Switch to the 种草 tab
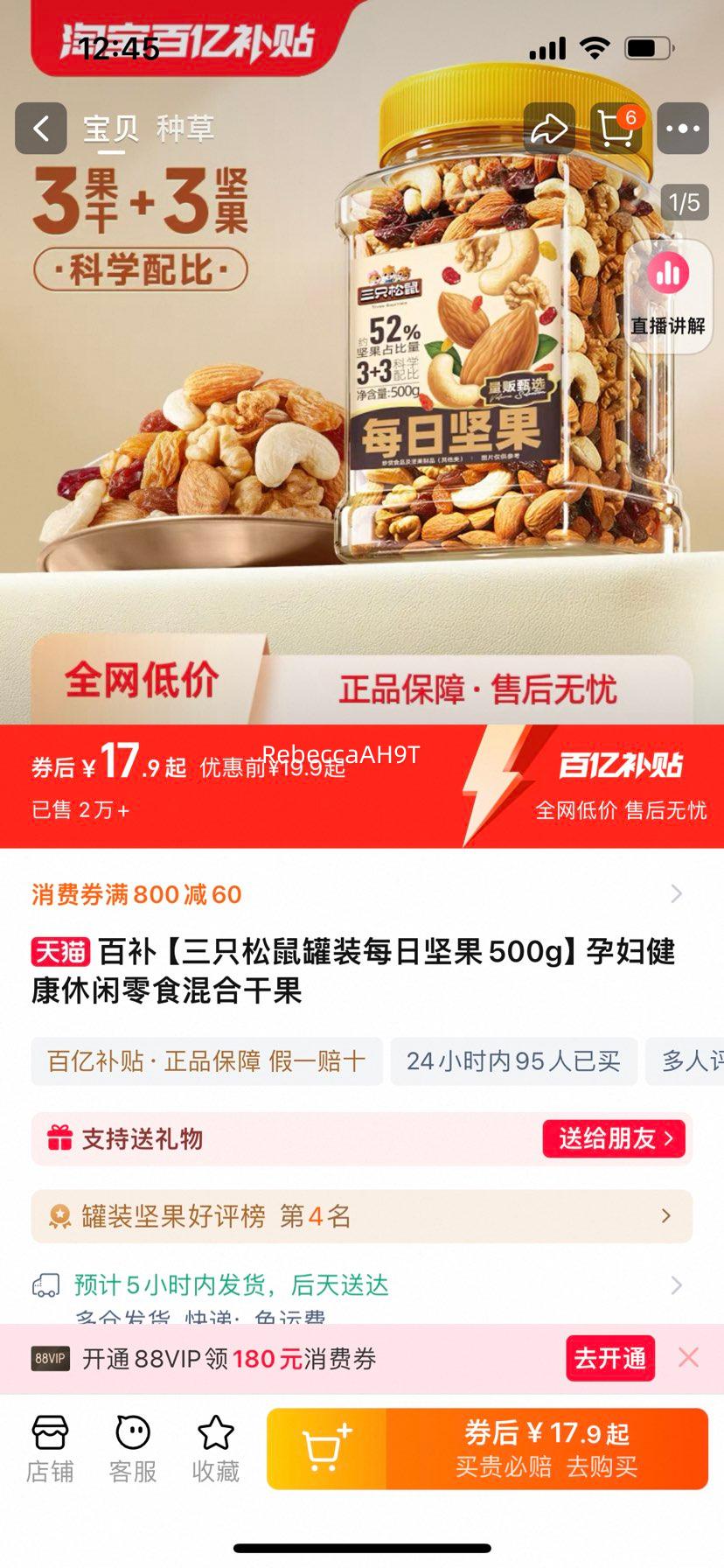This screenshot has height=1568, width=724. [184, 129]
